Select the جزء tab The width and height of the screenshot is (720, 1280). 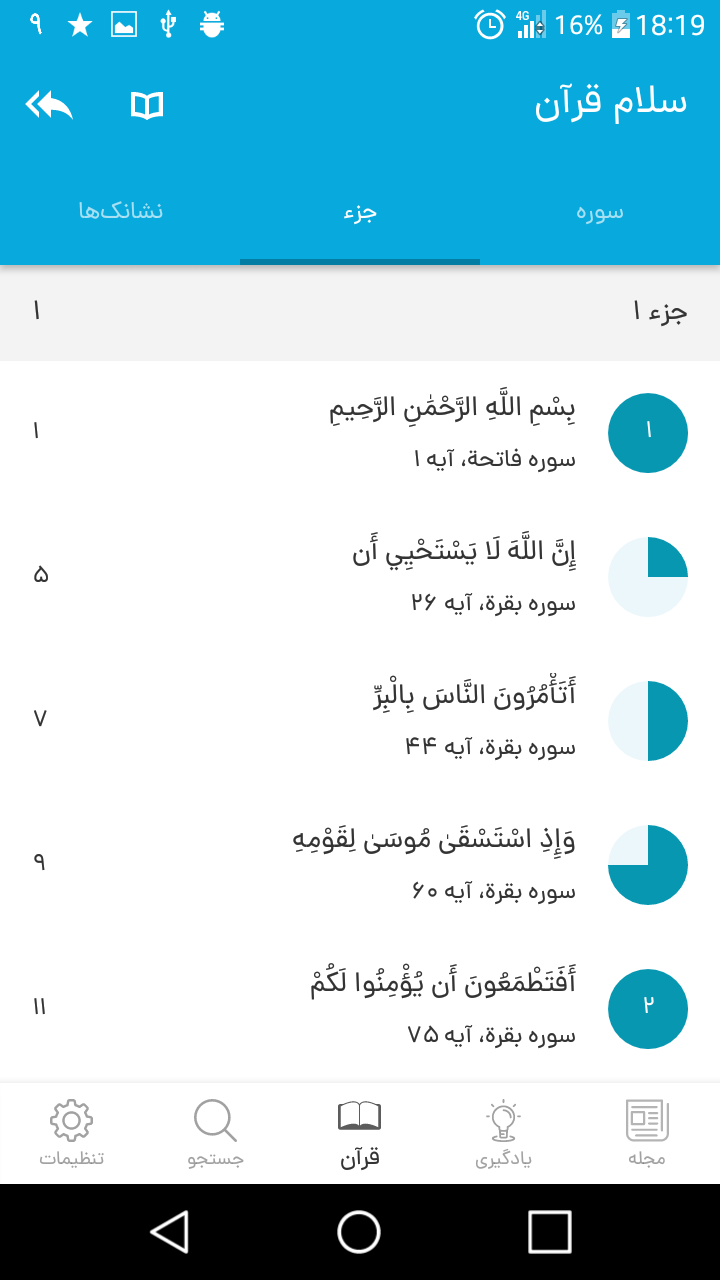360,211
